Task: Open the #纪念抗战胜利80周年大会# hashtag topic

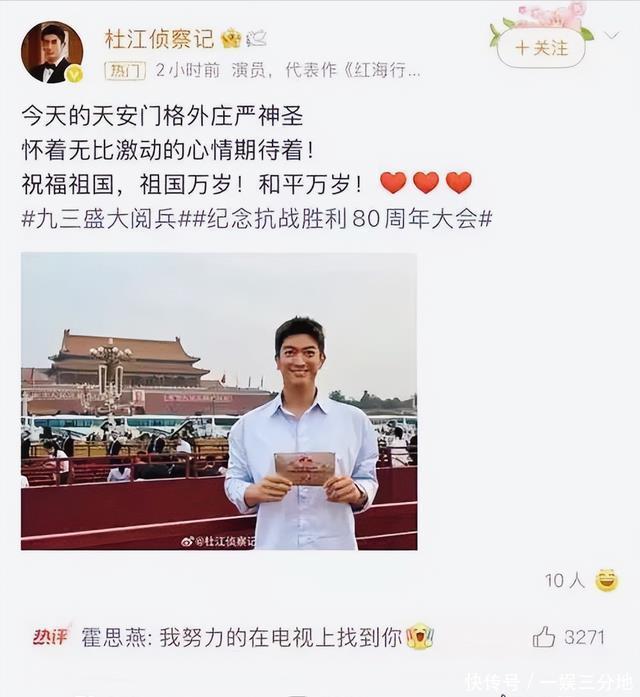Action: [333, 218]
